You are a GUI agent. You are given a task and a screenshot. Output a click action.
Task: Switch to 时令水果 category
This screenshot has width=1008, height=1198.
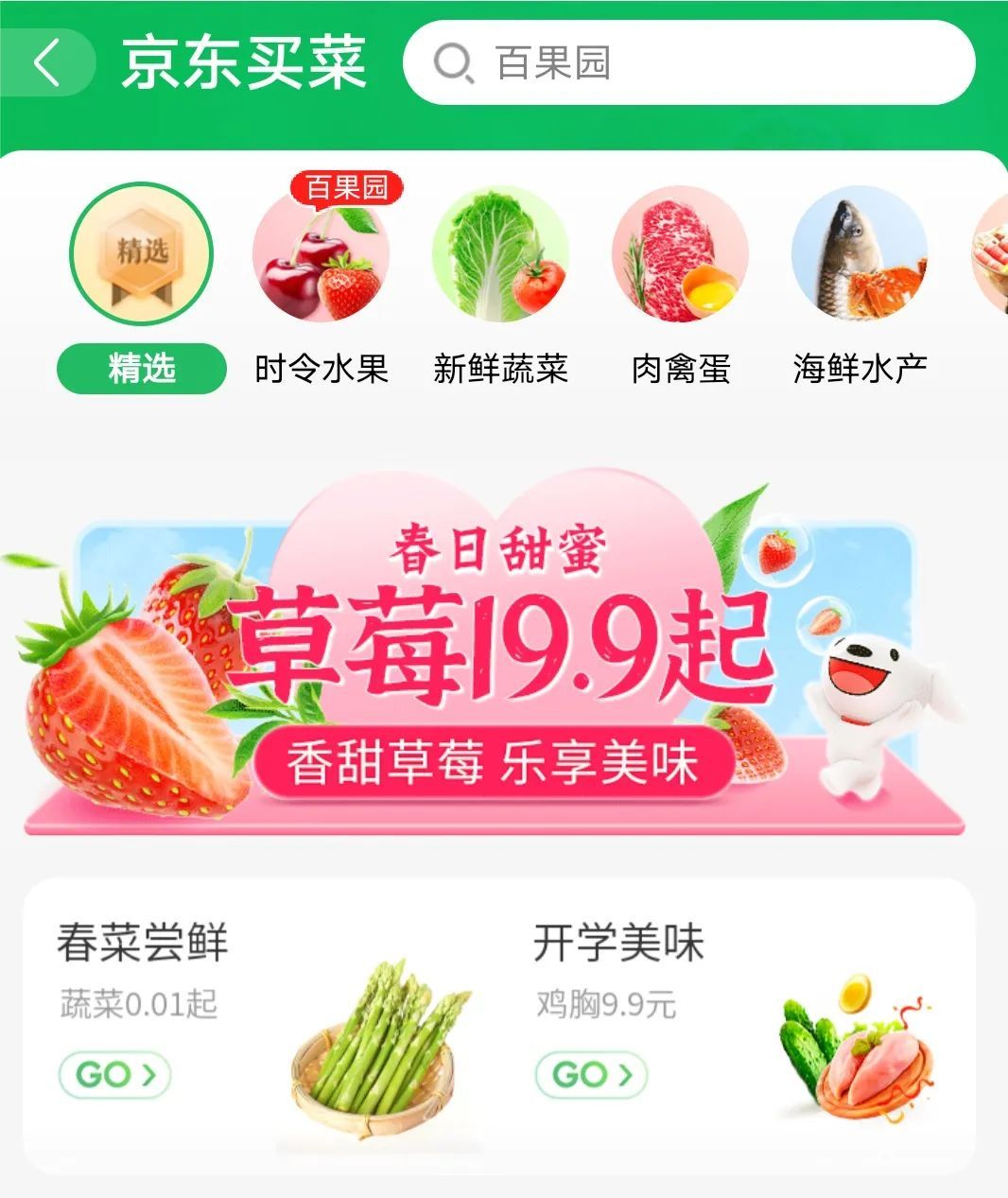322,284
